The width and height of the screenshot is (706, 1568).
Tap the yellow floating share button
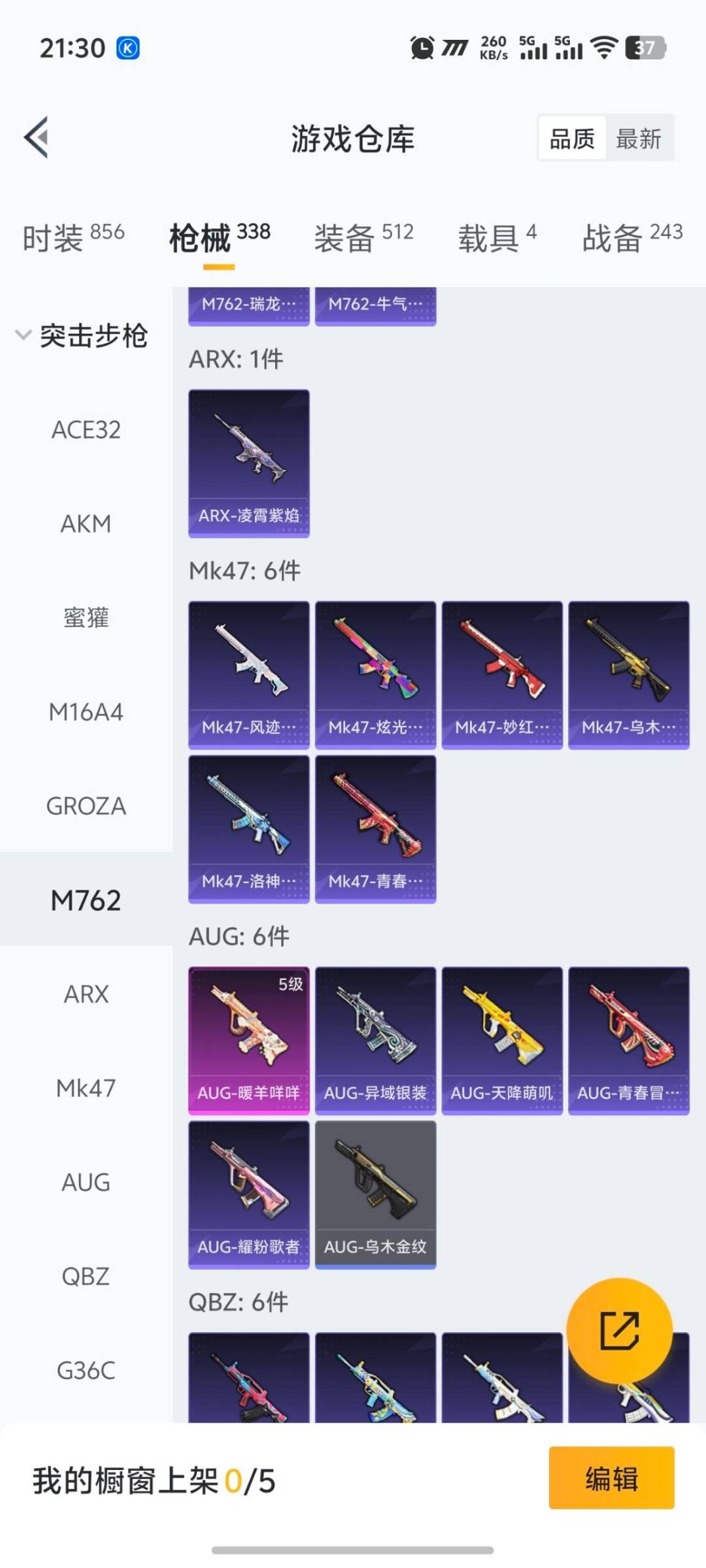click(x=619, y=1330)
